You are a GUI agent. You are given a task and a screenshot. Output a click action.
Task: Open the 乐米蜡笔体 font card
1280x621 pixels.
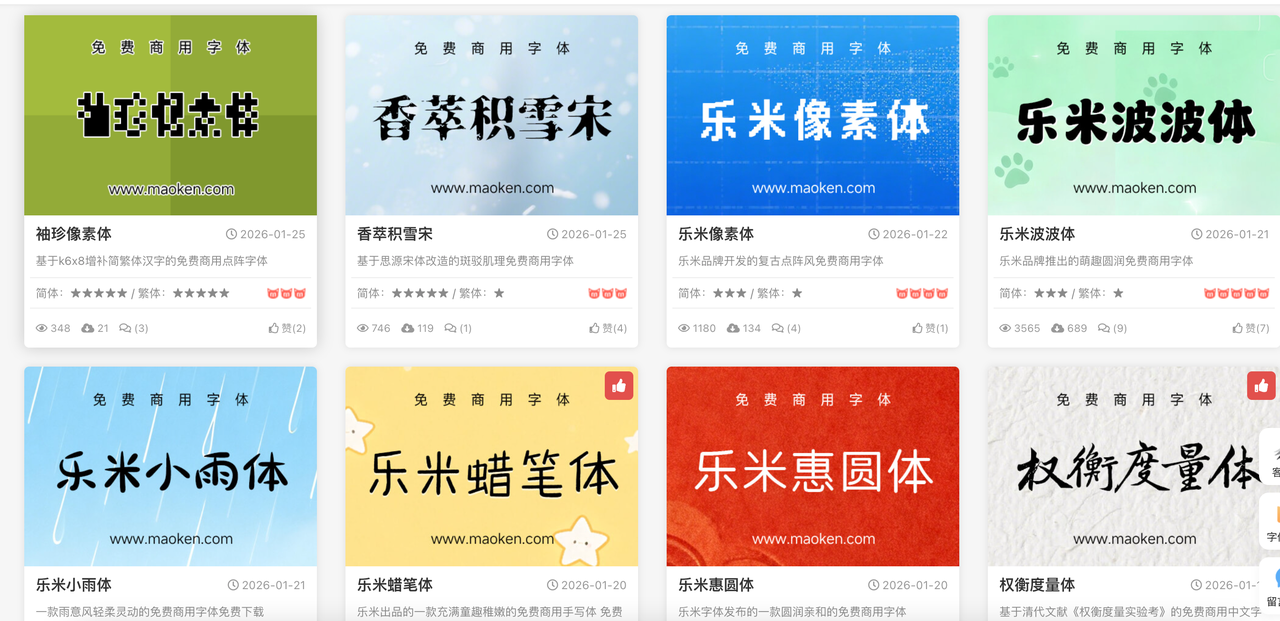[491, 466]
